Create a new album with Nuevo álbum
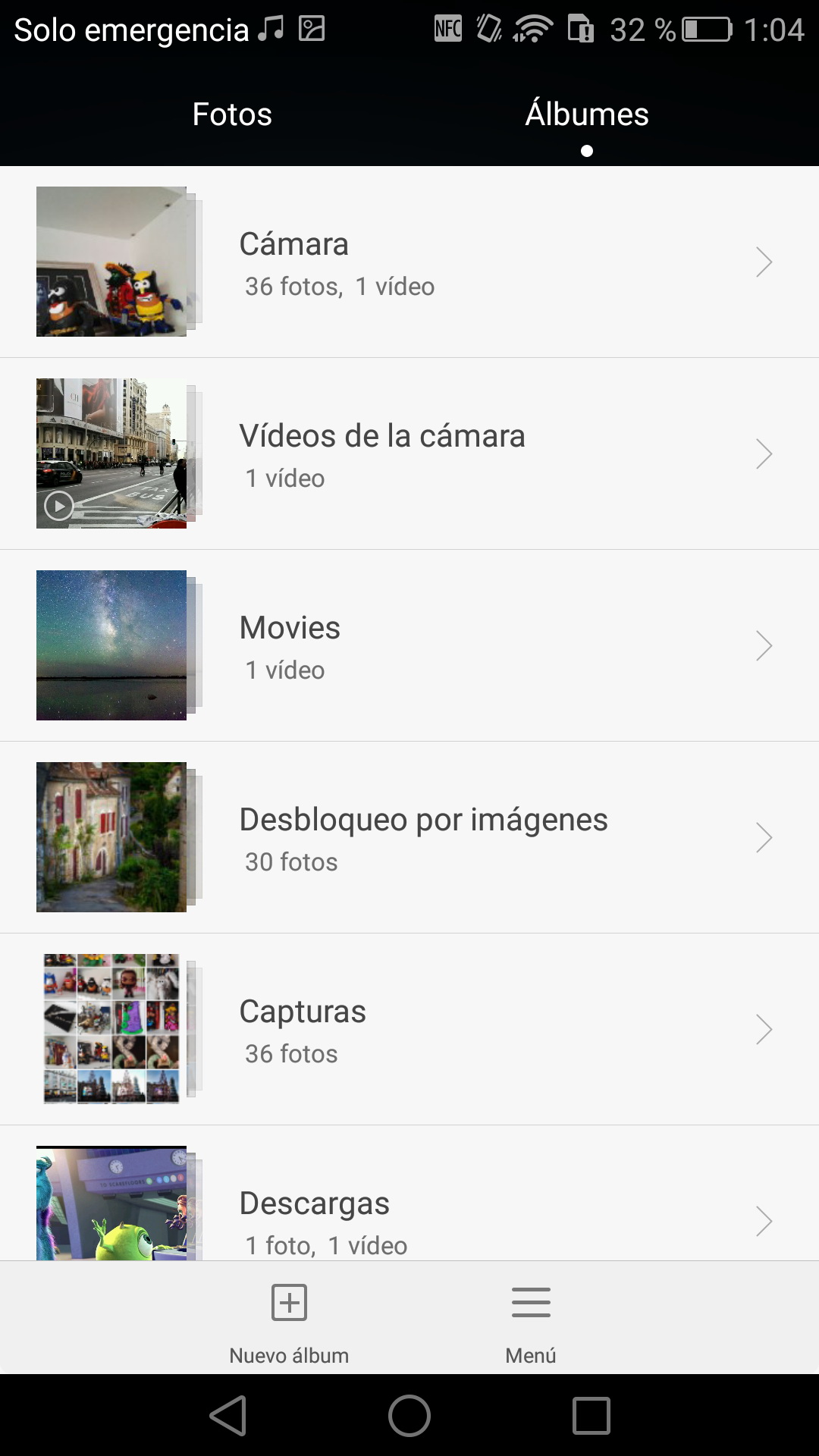 tap(289, 1318)
